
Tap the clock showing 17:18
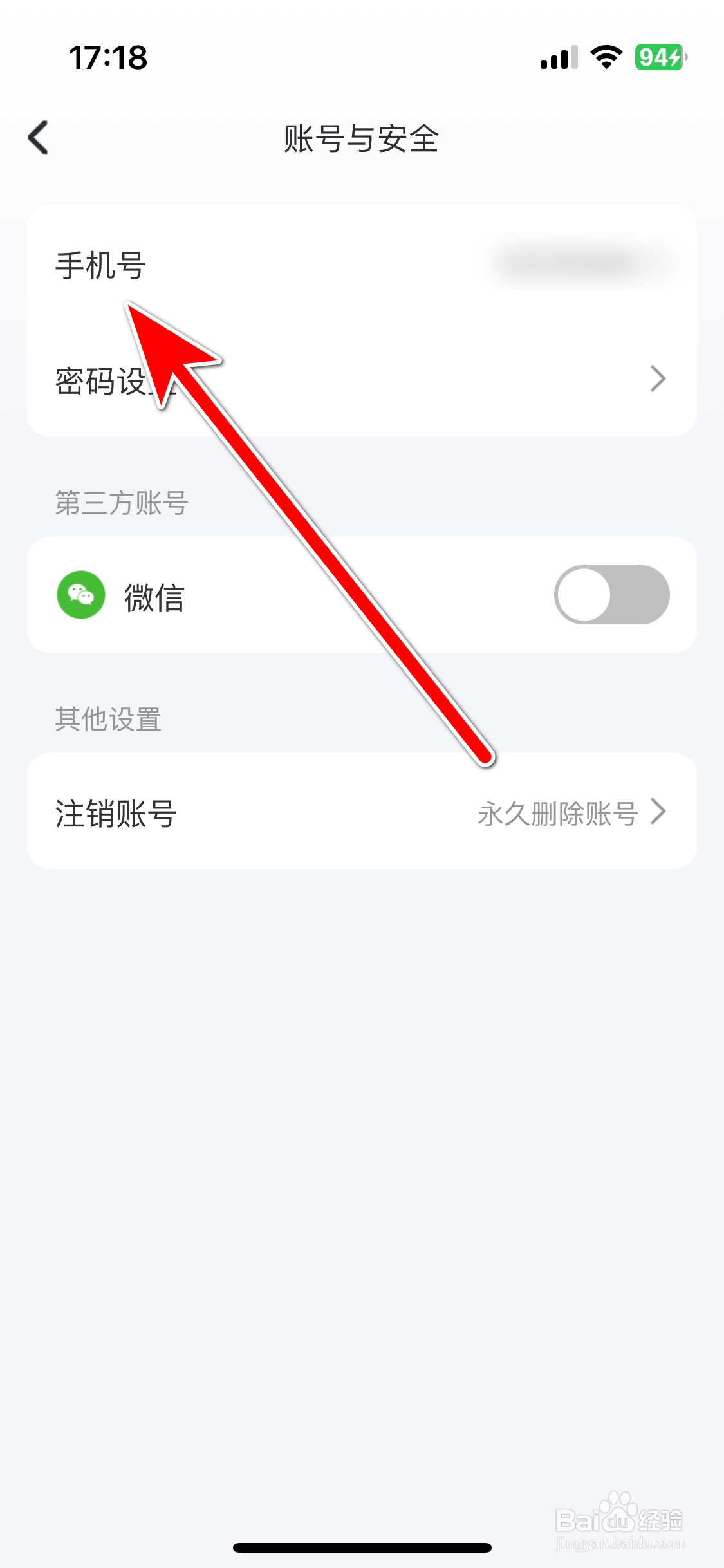[x=107, y=57]
